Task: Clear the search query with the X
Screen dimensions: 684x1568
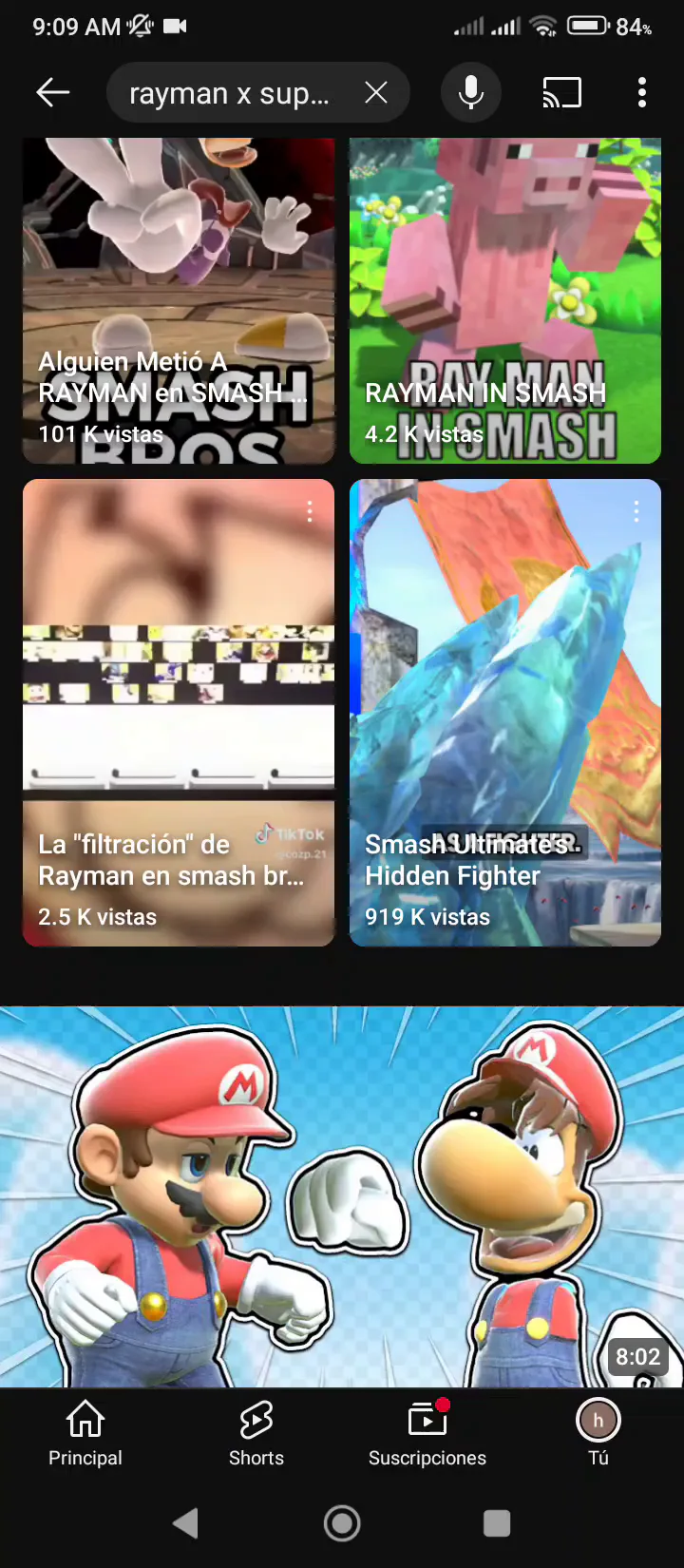Action: click(x=376, y=92)
